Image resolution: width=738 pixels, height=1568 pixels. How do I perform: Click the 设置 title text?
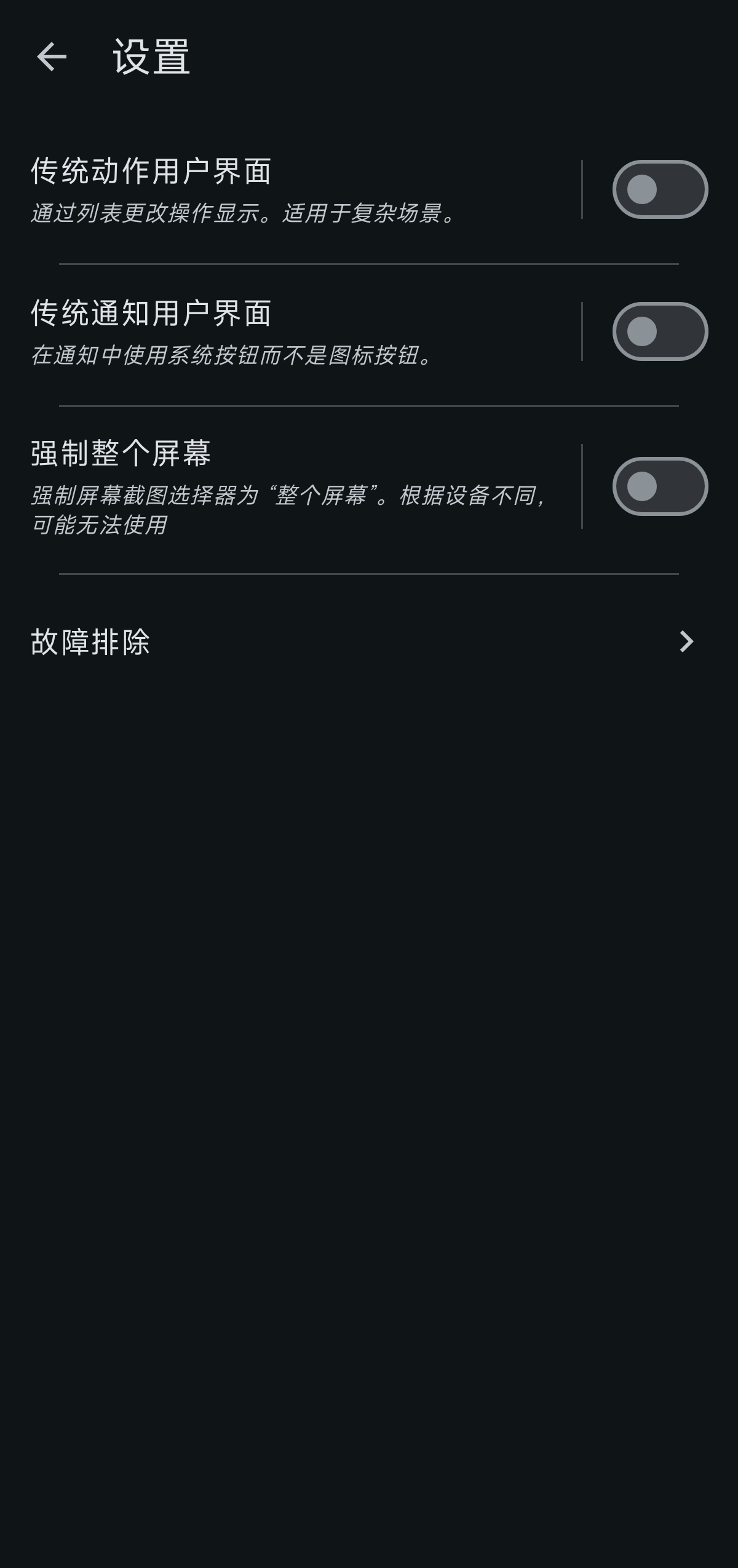149,57
